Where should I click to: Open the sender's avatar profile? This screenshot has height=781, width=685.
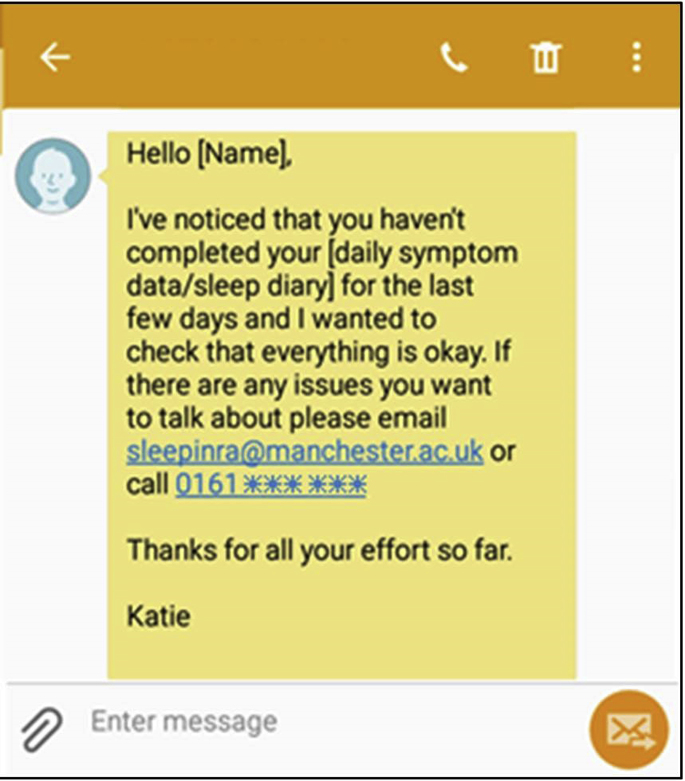pyautogui.click(x=52, y=175)
